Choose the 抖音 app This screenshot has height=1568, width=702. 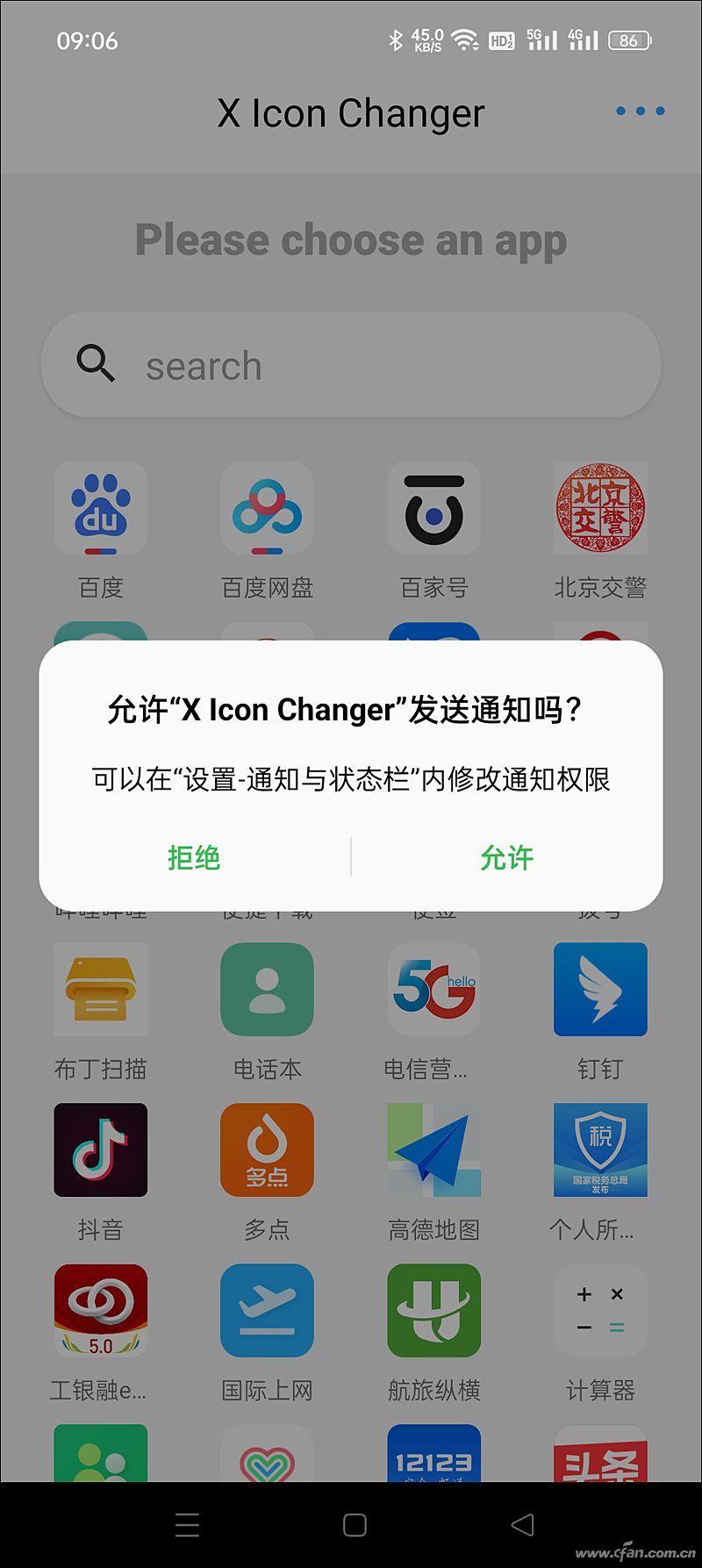[x=101, y=1150]
